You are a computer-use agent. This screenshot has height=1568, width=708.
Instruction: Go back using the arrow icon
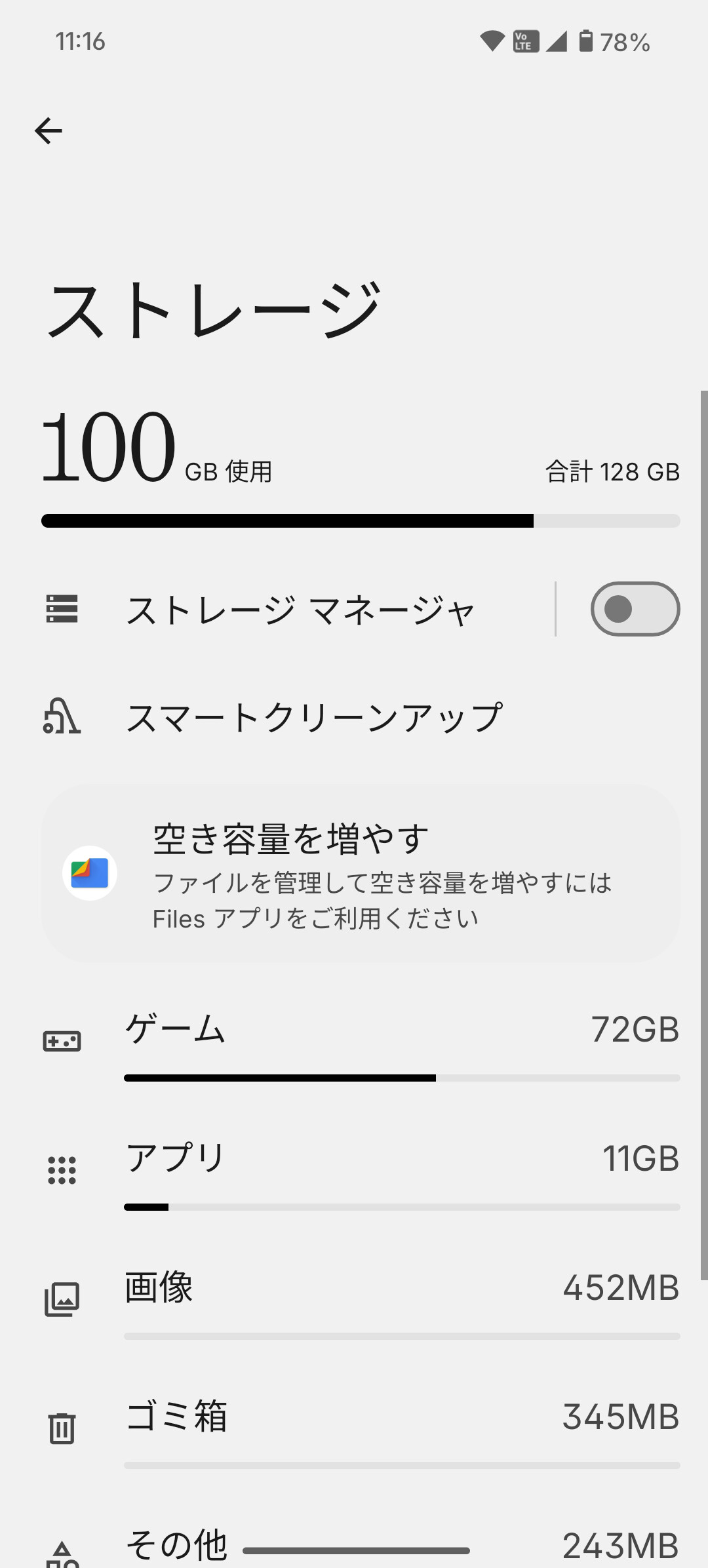(49, 131)
